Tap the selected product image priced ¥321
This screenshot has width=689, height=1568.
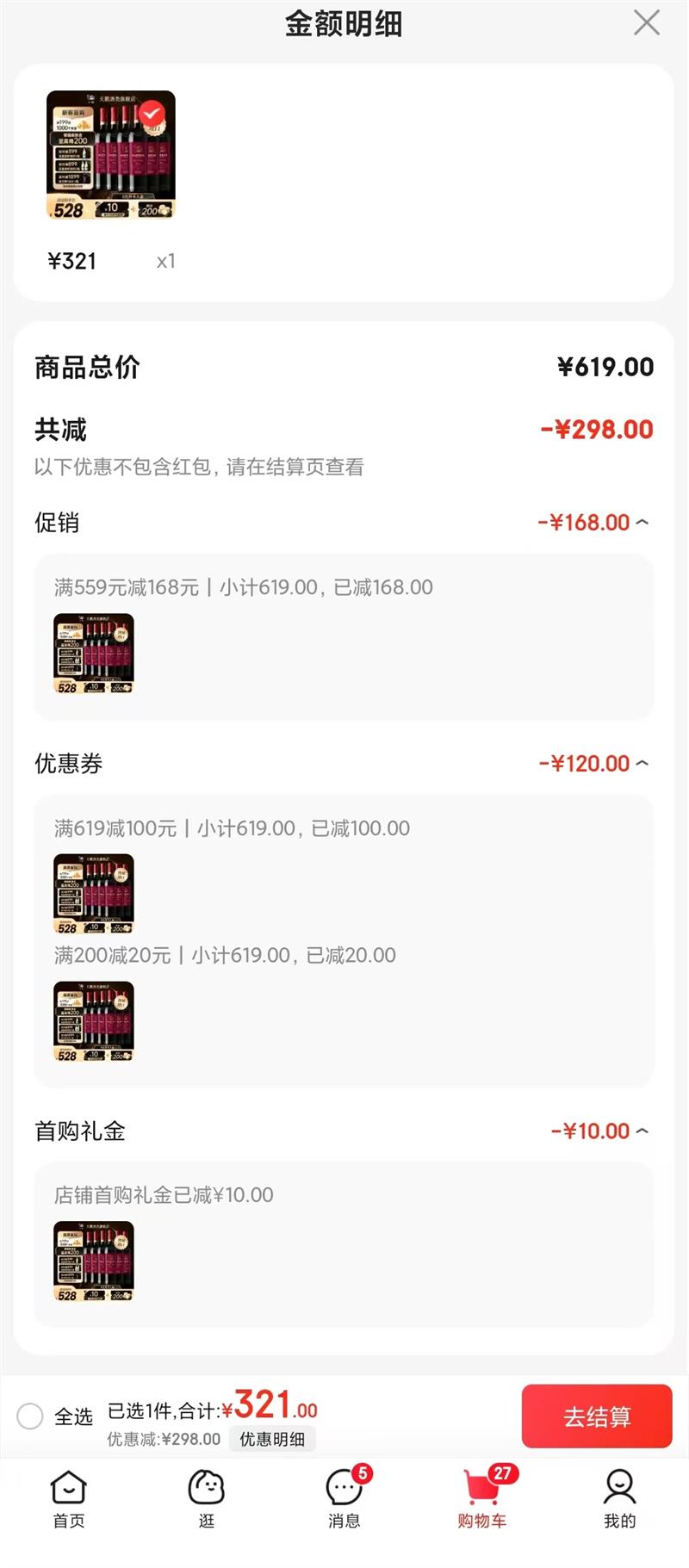[x=111, y=155]
